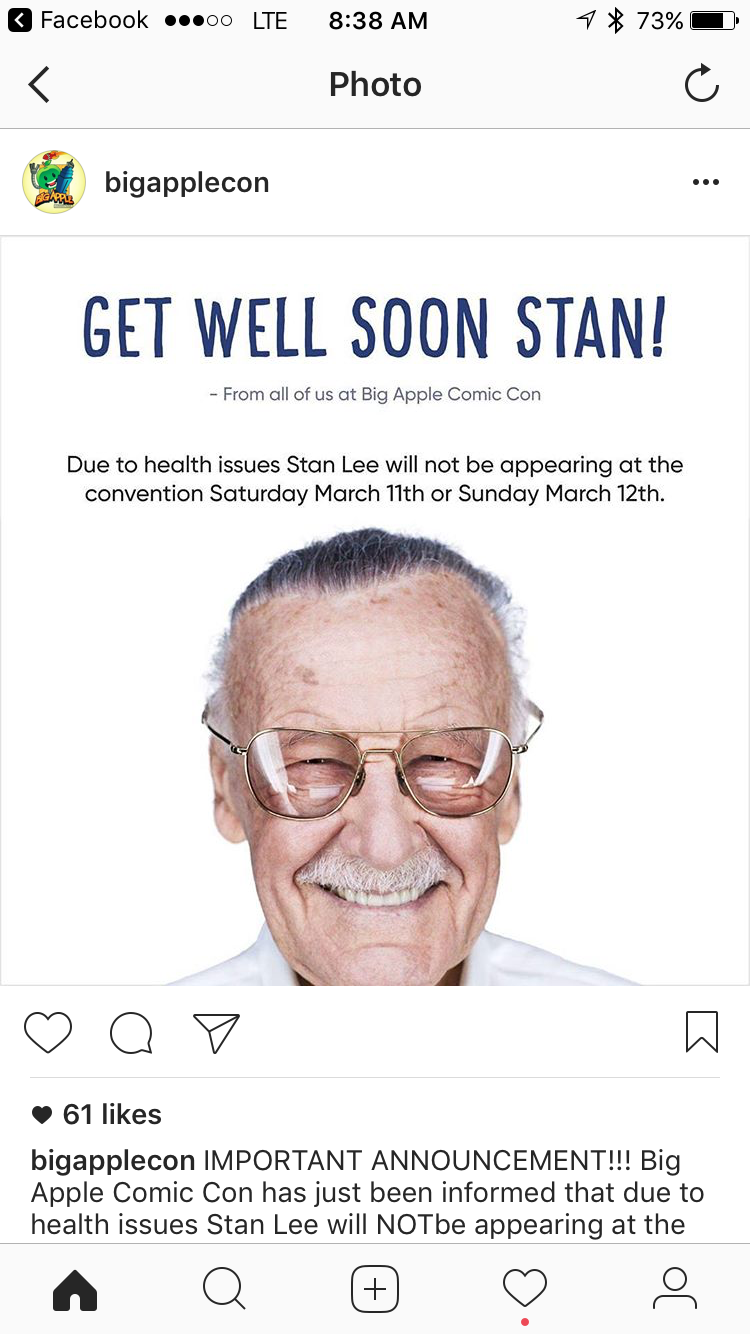750x1334 pixels.
Task: Open the Activity heart tab
Action: (525, 1289)
